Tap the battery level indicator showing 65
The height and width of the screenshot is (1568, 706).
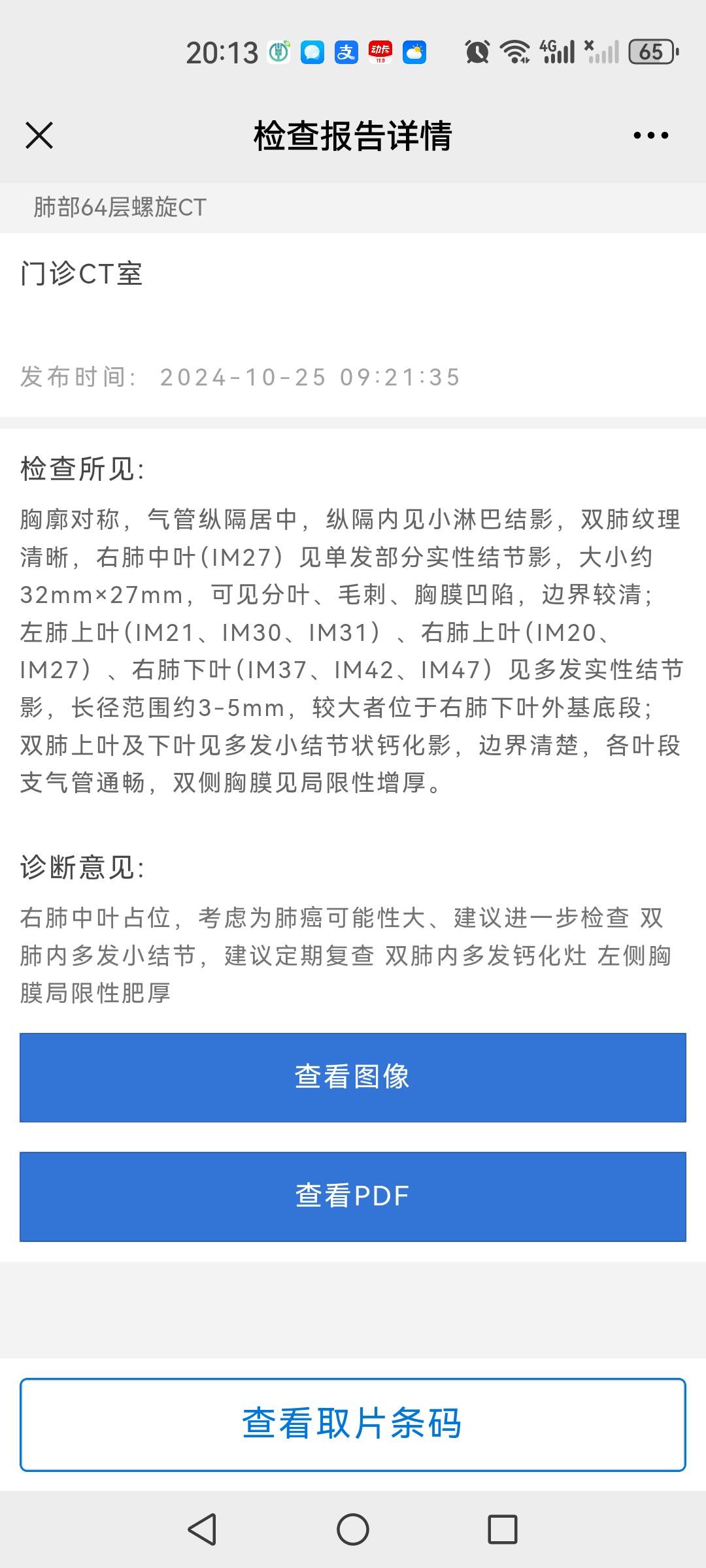(x=652, y=51)
